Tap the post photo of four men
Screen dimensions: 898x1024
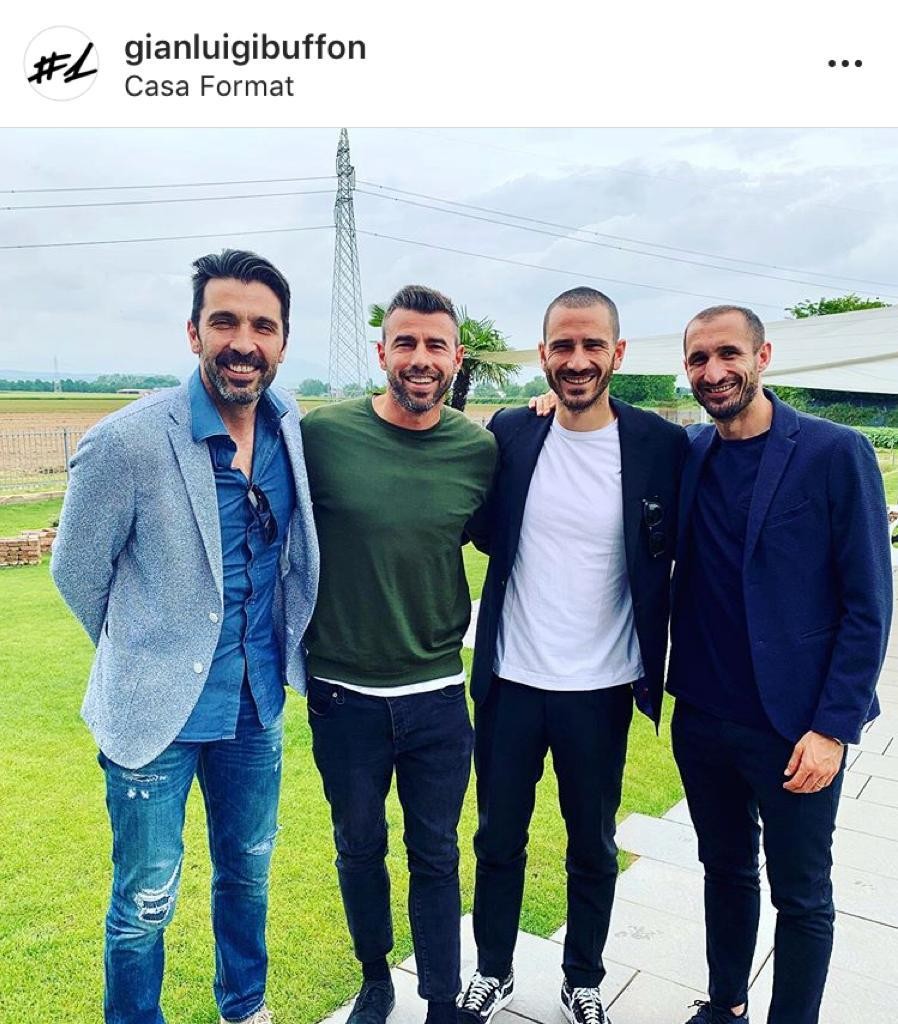(x=449, y=575)
